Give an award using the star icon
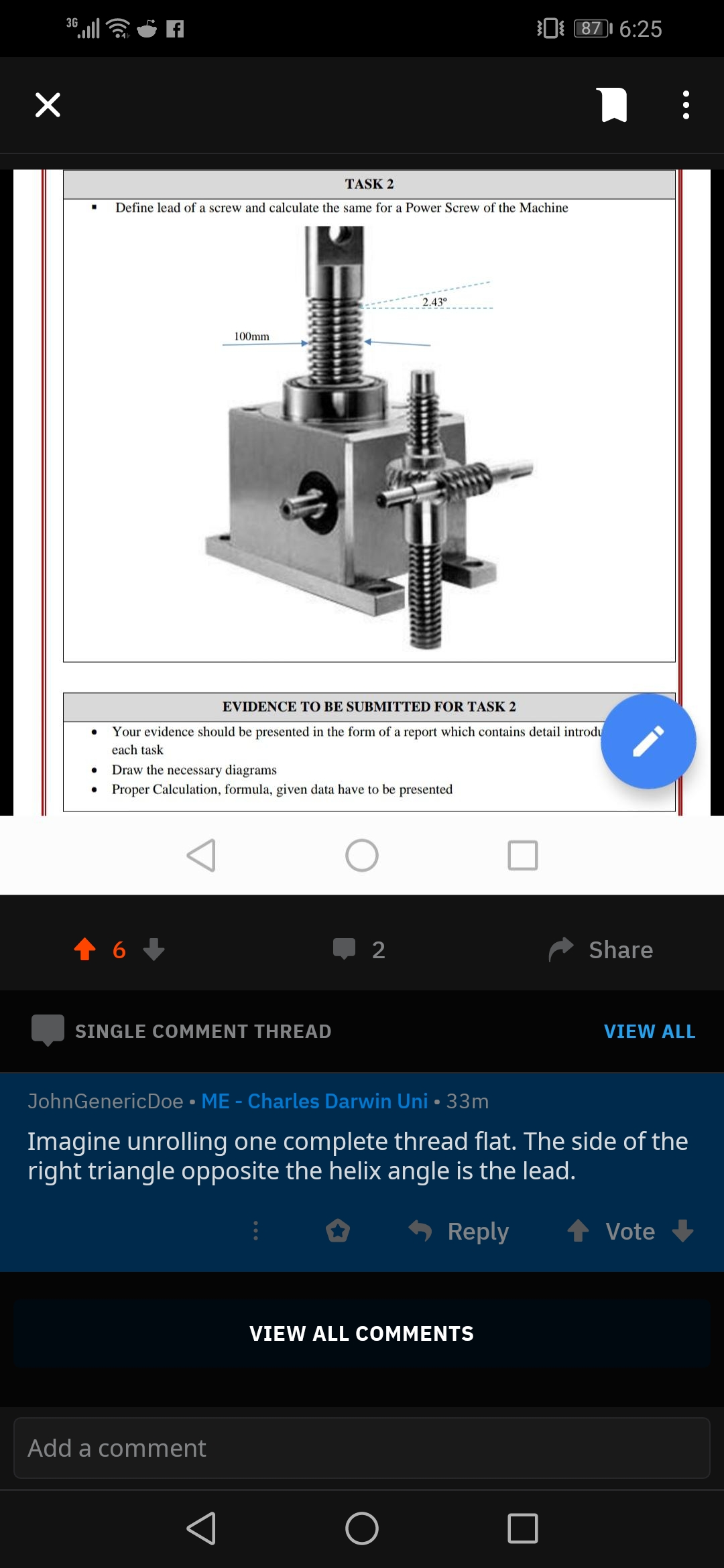The image size is (724, 1568). pyautogui.click(x=338, y=1231)
